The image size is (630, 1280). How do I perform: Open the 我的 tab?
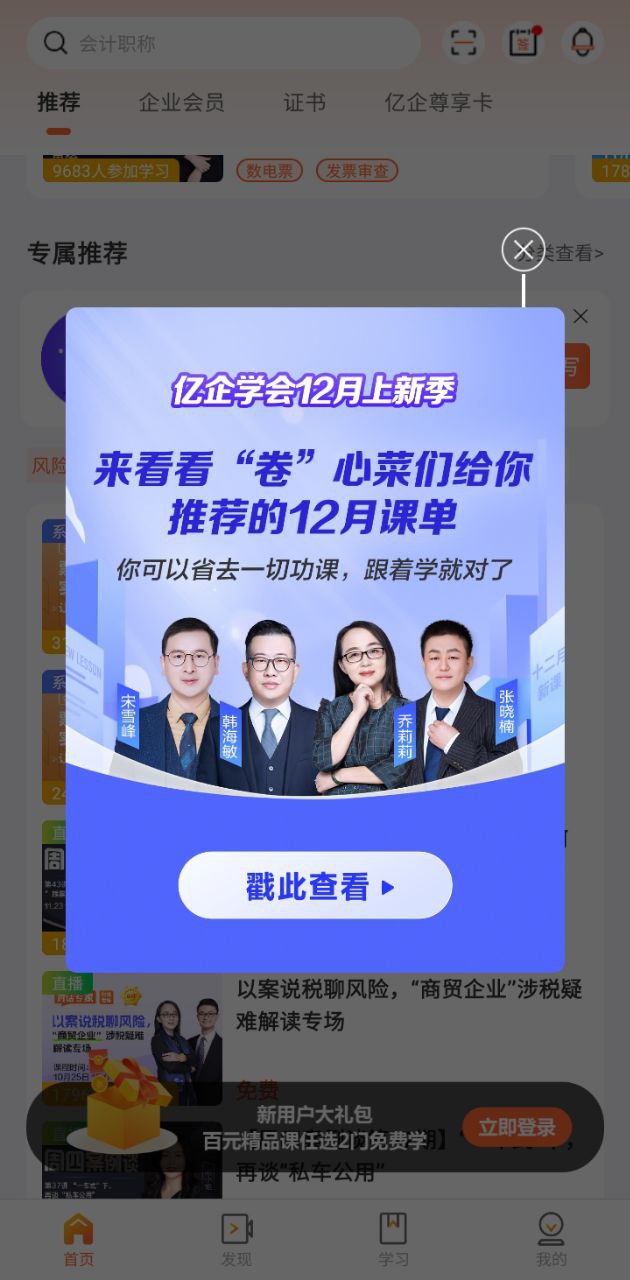tap(551, 1240)
